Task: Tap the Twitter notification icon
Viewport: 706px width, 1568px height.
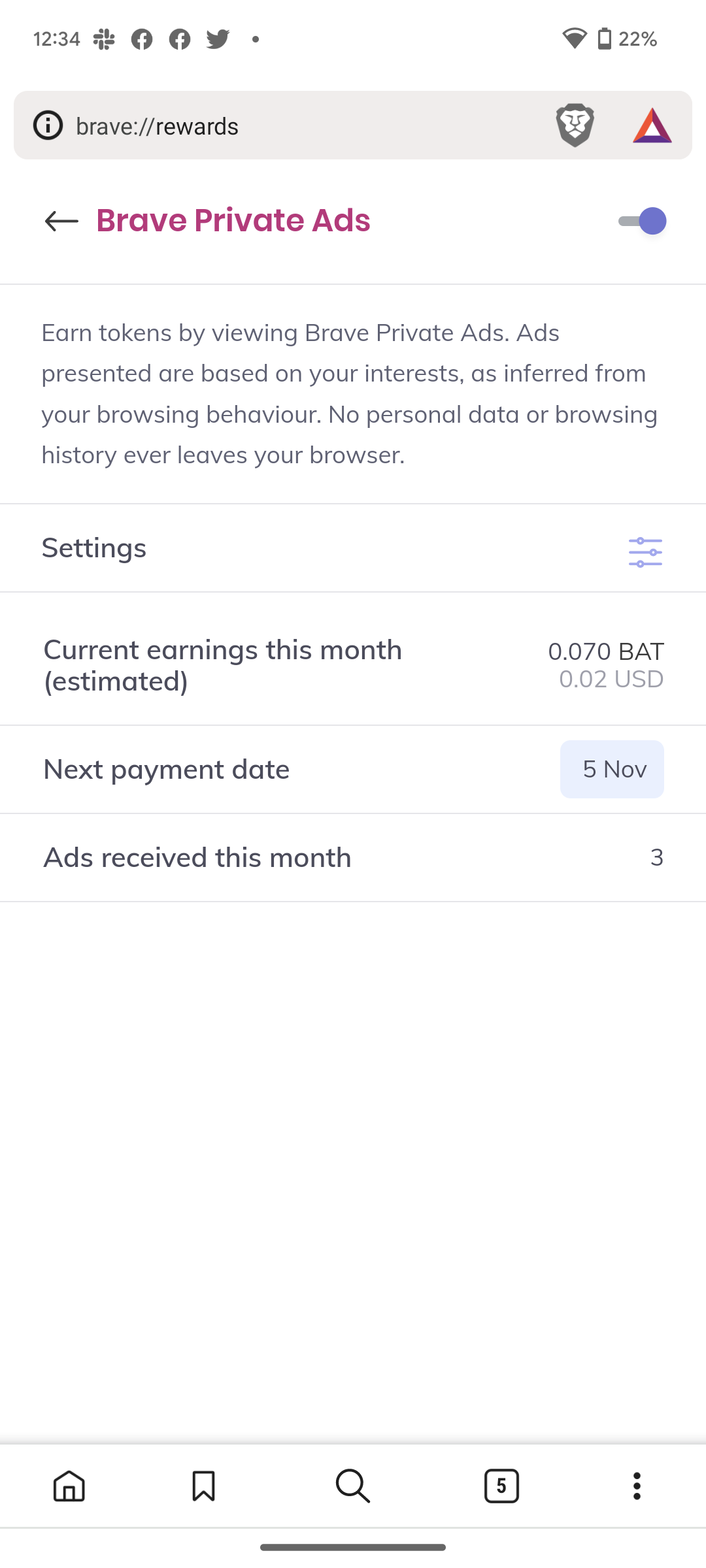Action: (216, 39)
